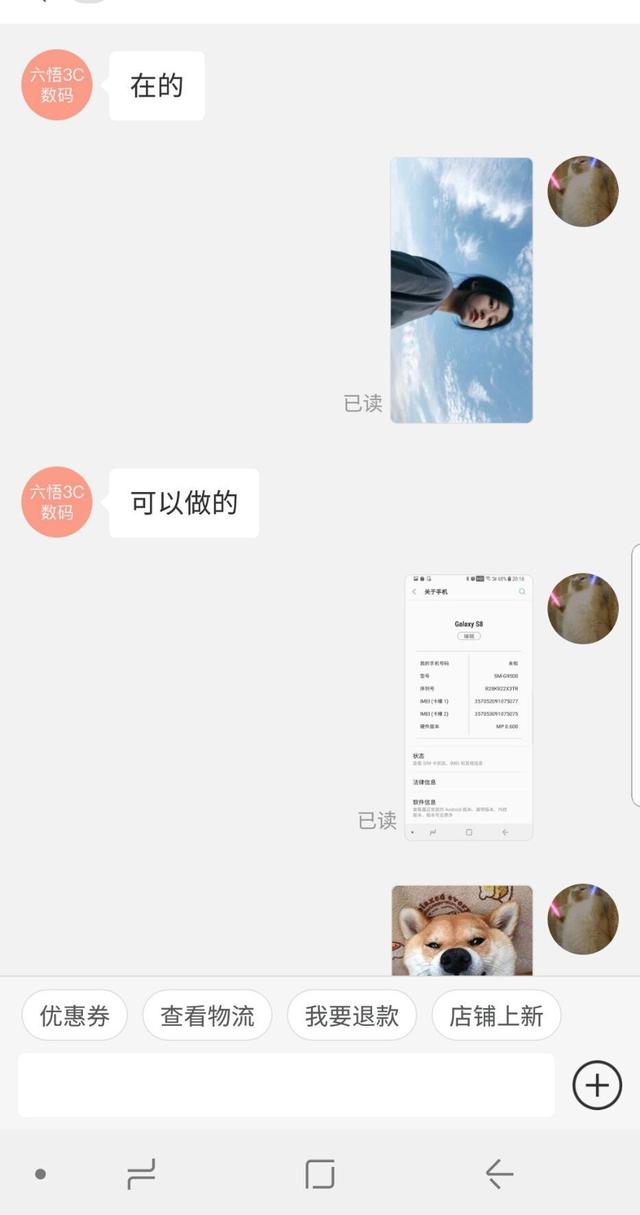Open the sent Galaxy S8 screenshot
640x1215 pixels.
[x=468, y=707]
